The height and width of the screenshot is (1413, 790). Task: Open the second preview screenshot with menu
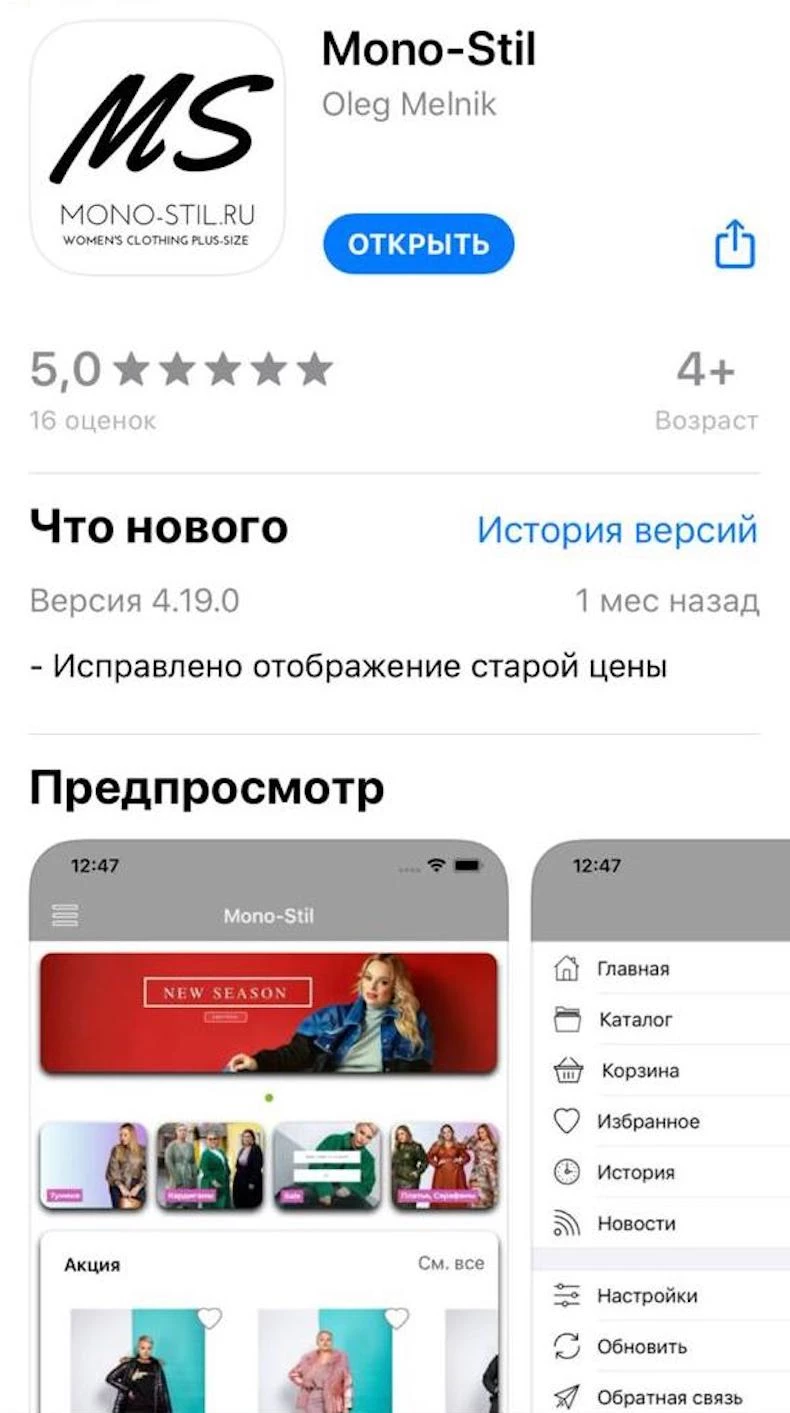click(x=661, y=1126)
